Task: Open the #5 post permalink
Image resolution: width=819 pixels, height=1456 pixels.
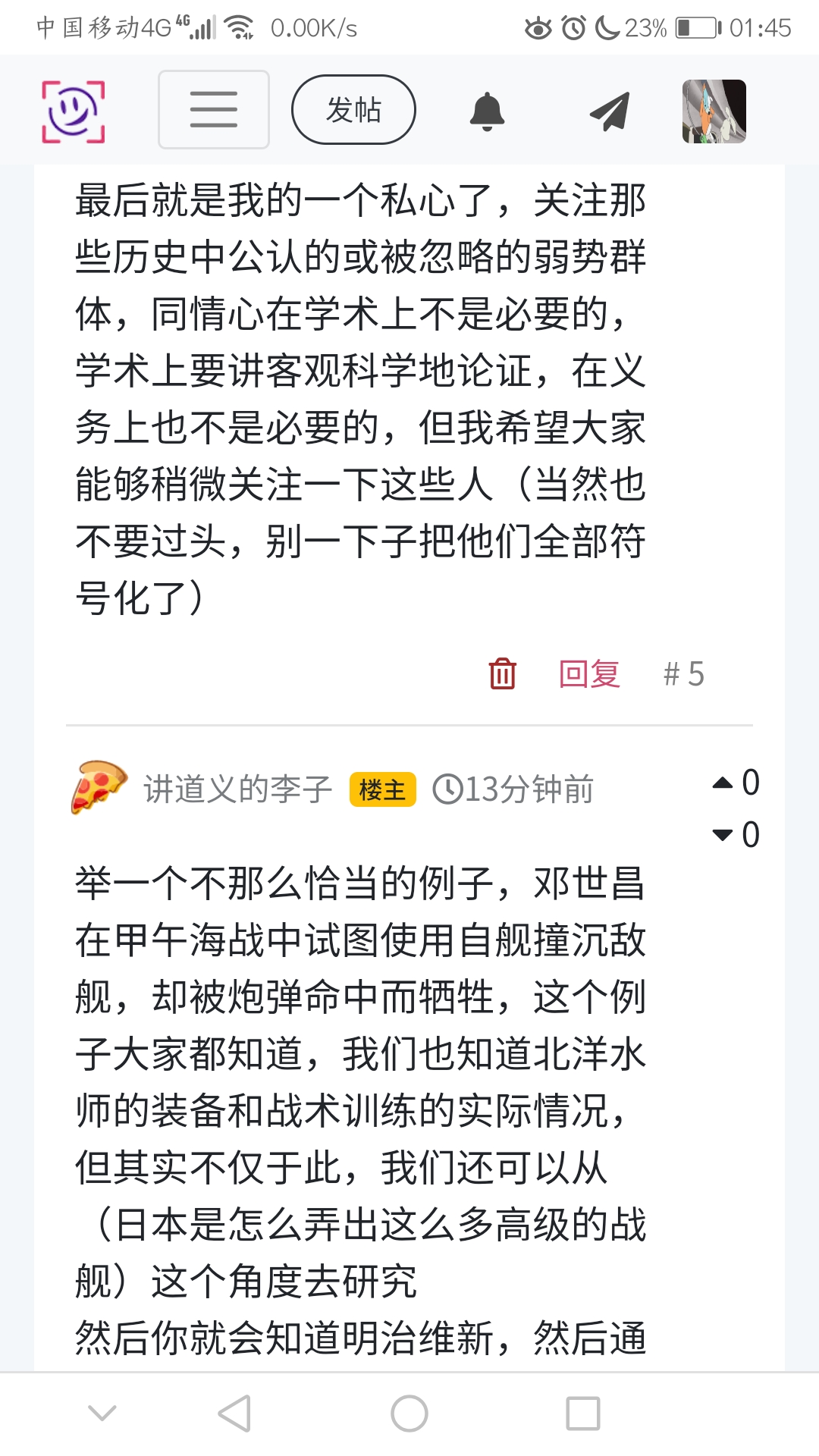Action: [x=683, y=673]
